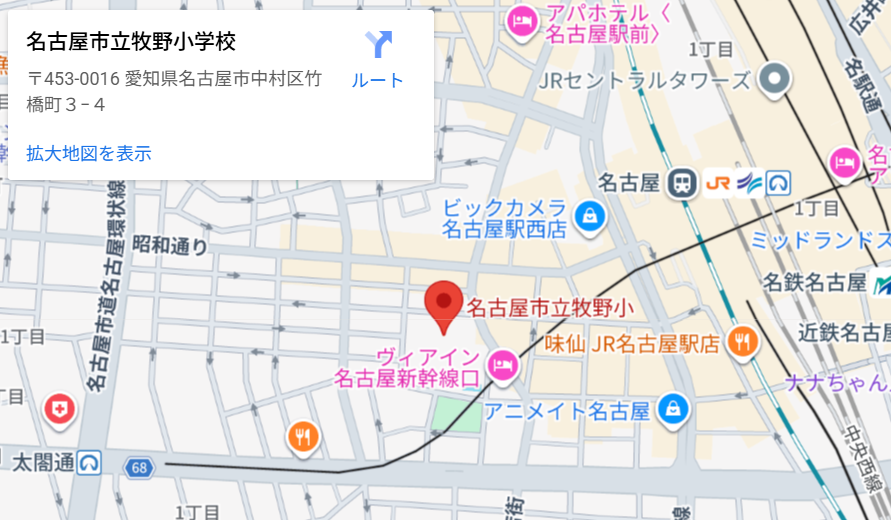Tap the red hospital marker
The width and height of the screenshot is (891, 520).
(x=61, y=408)
